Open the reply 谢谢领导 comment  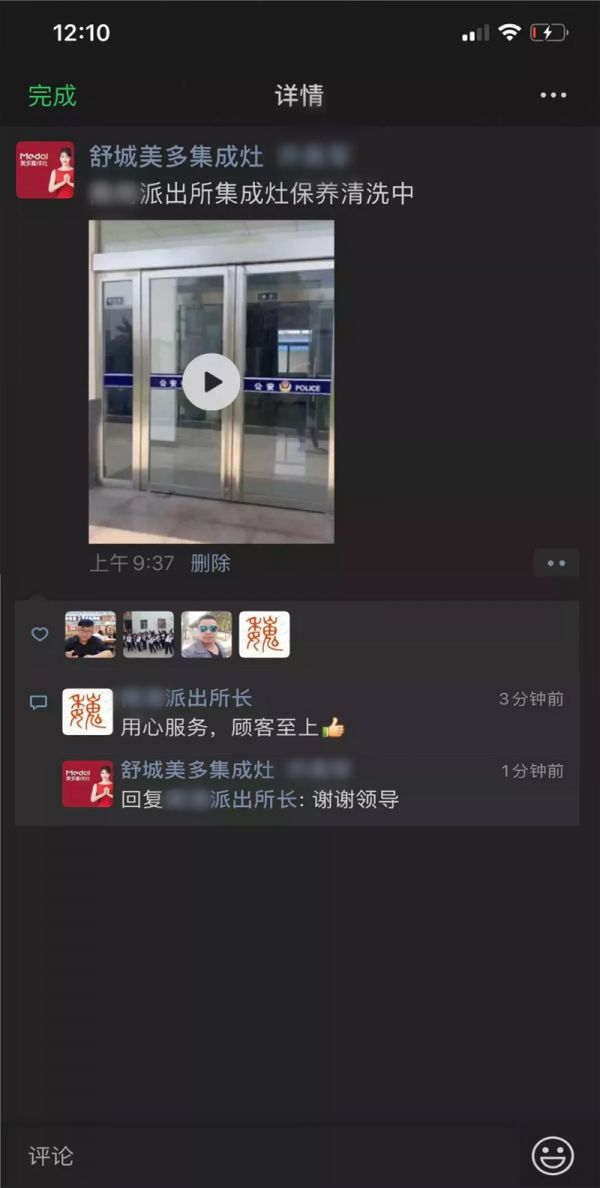point(260,800)
